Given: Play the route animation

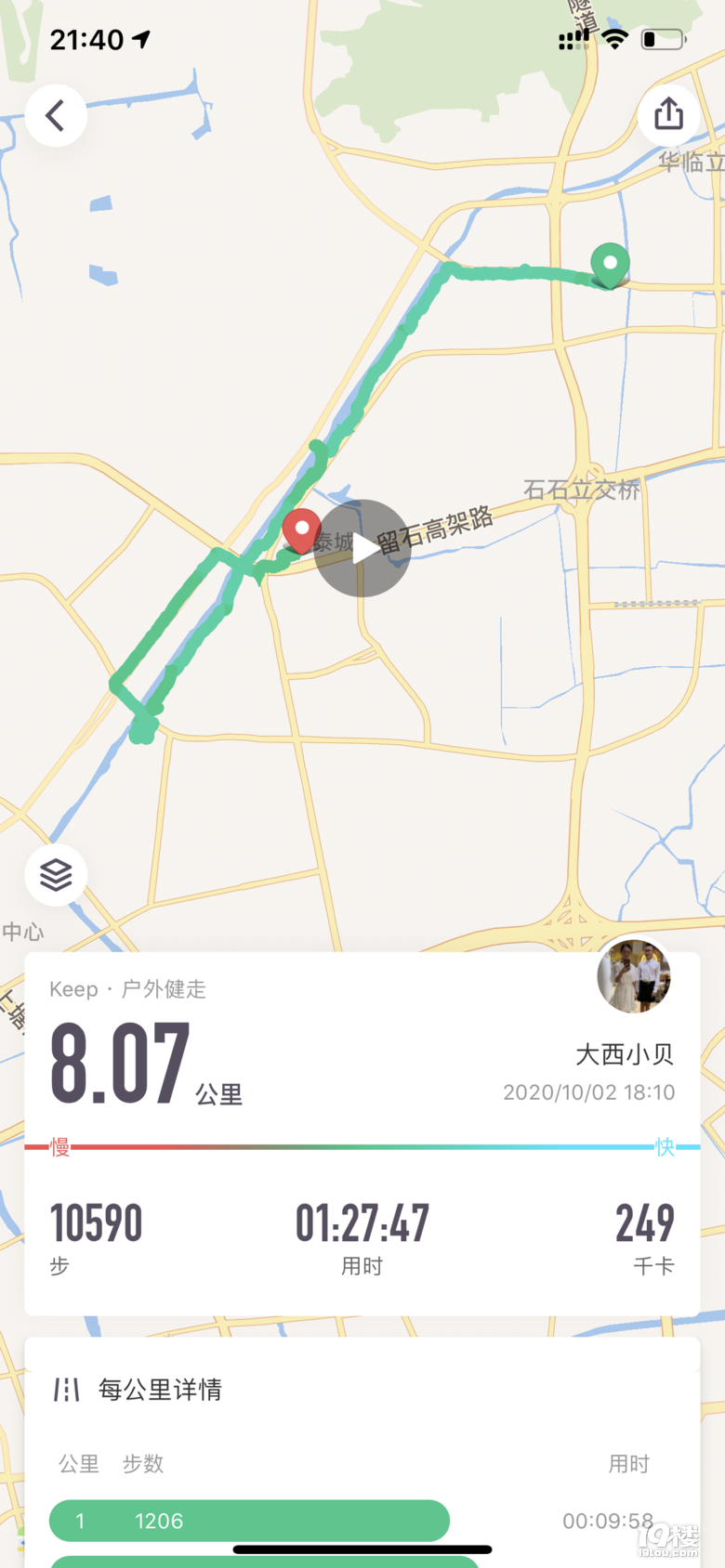Looking at the screenshot, I should click(362, 548).
